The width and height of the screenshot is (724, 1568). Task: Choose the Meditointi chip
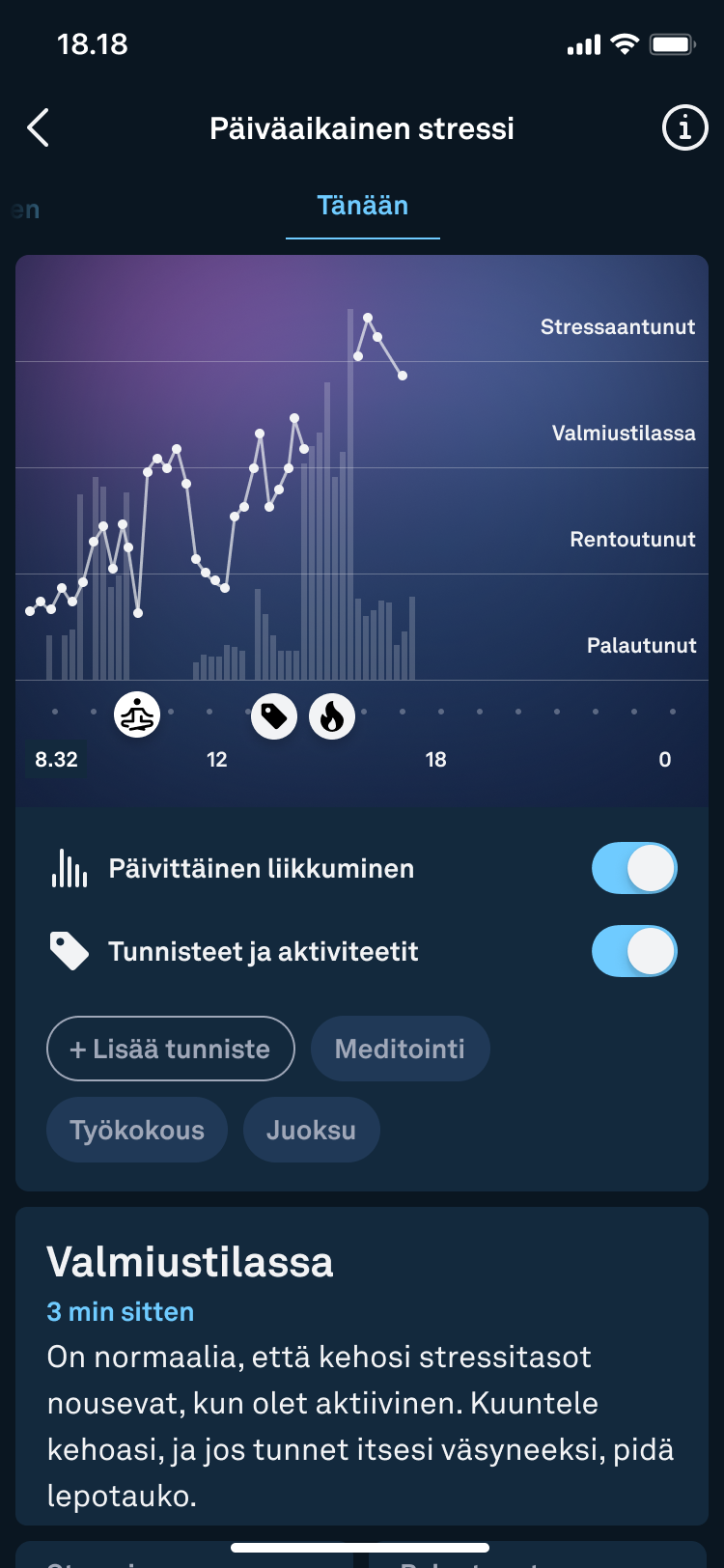(401, 1049)
